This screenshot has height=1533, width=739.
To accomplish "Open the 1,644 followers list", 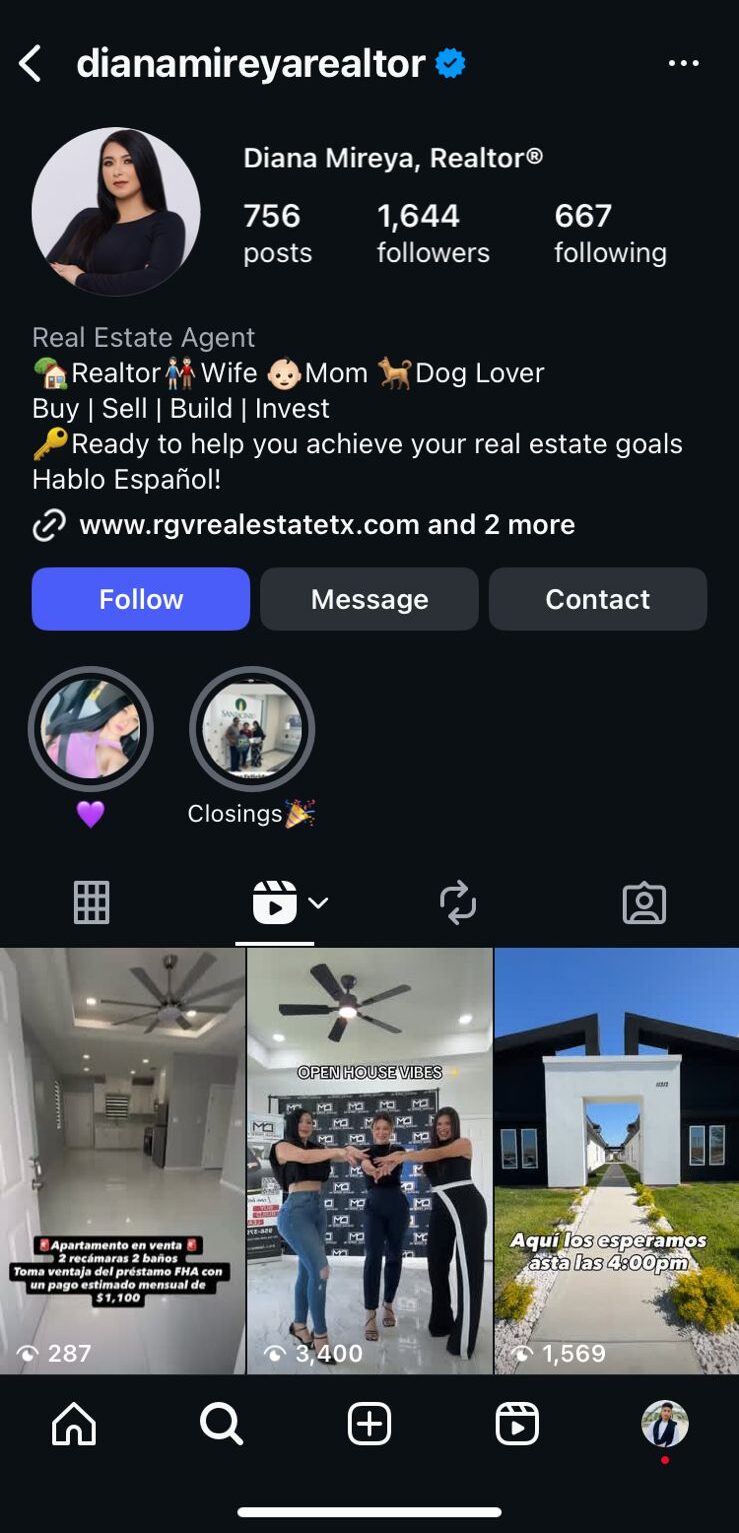I will pos(433,233).
